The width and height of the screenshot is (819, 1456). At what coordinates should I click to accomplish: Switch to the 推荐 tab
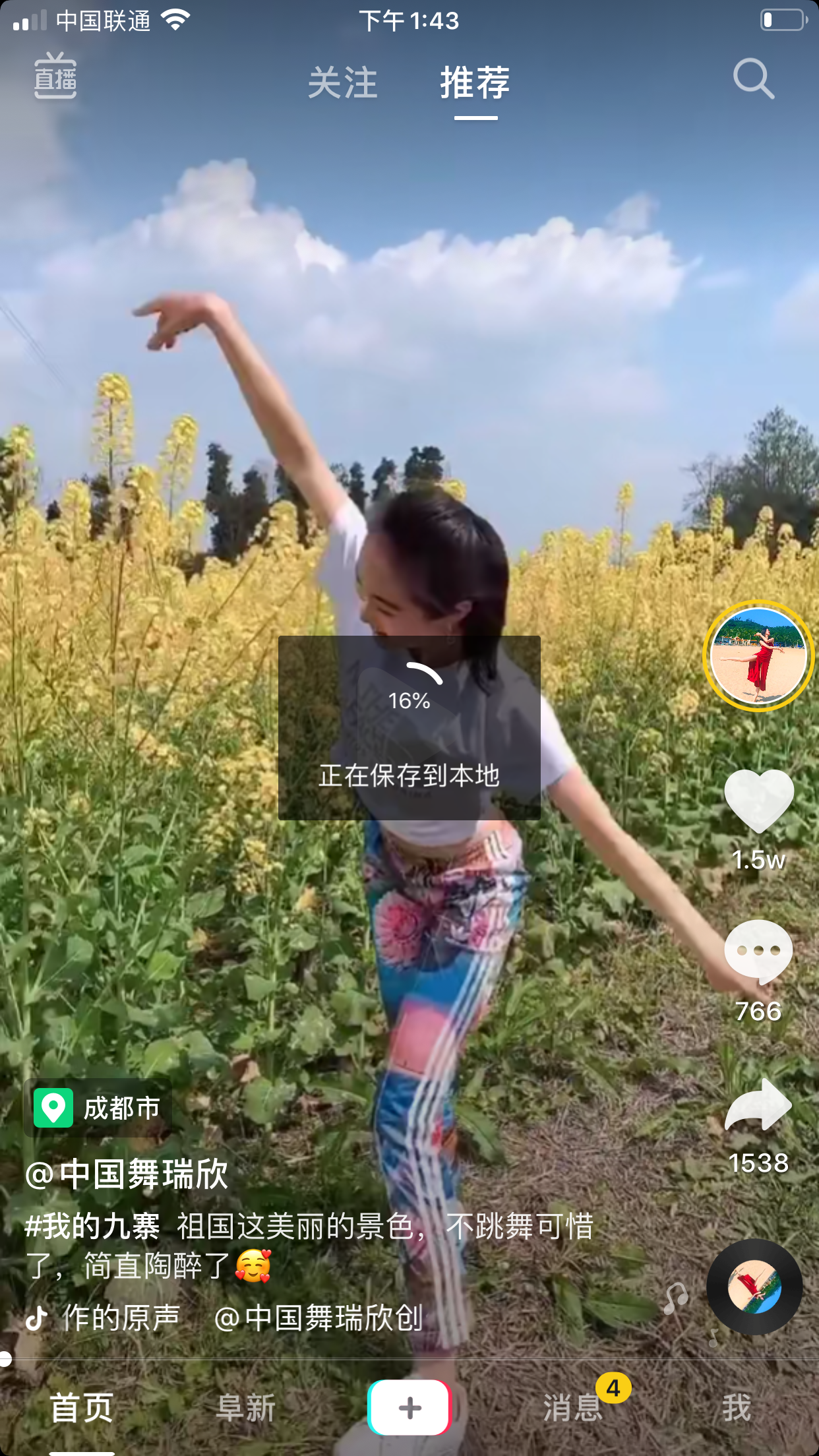point(475,83)
